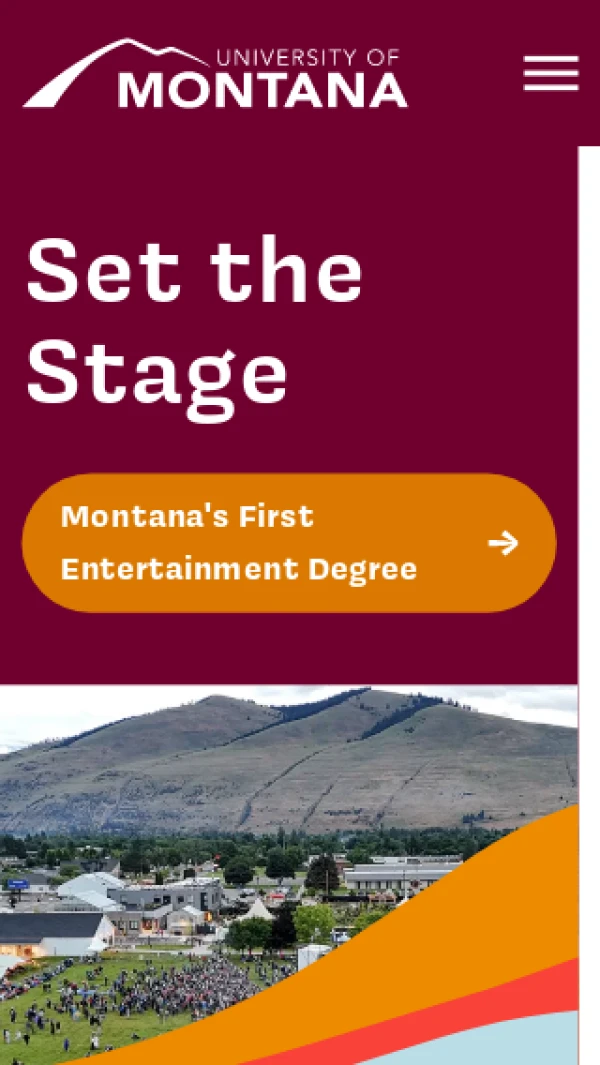600x1065 pixels.
Task: Open the hamburger navigation menu
Action: [x=551, y=73]
